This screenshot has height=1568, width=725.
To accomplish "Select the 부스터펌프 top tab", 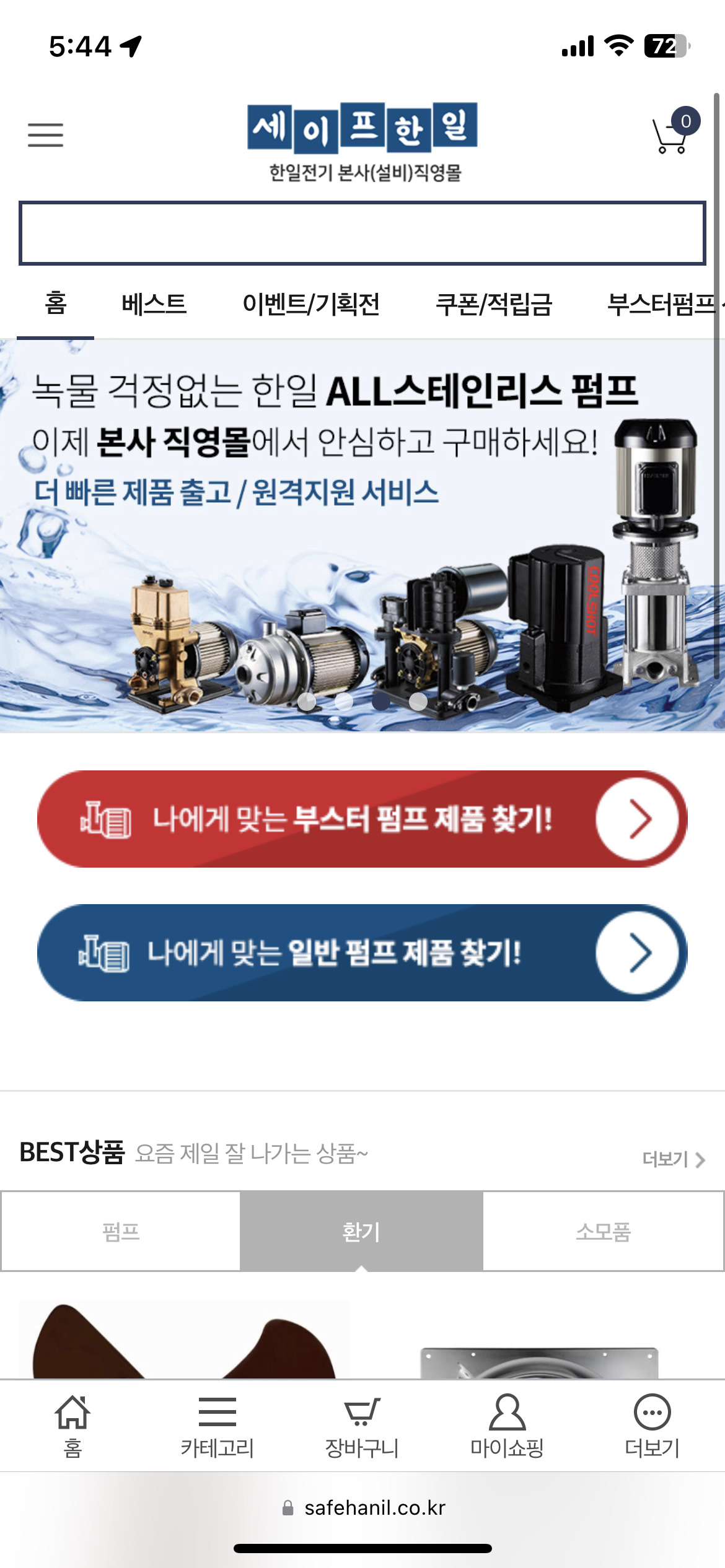I will pos(661,305).
